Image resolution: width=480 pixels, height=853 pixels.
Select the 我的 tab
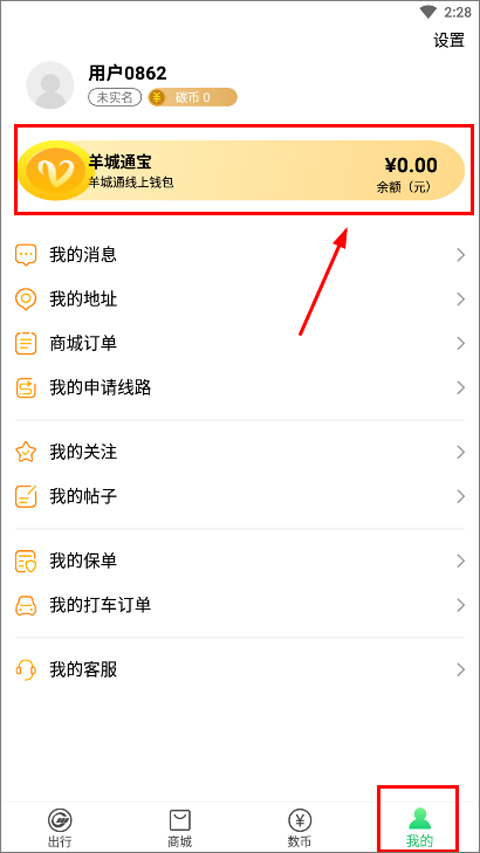420,828
